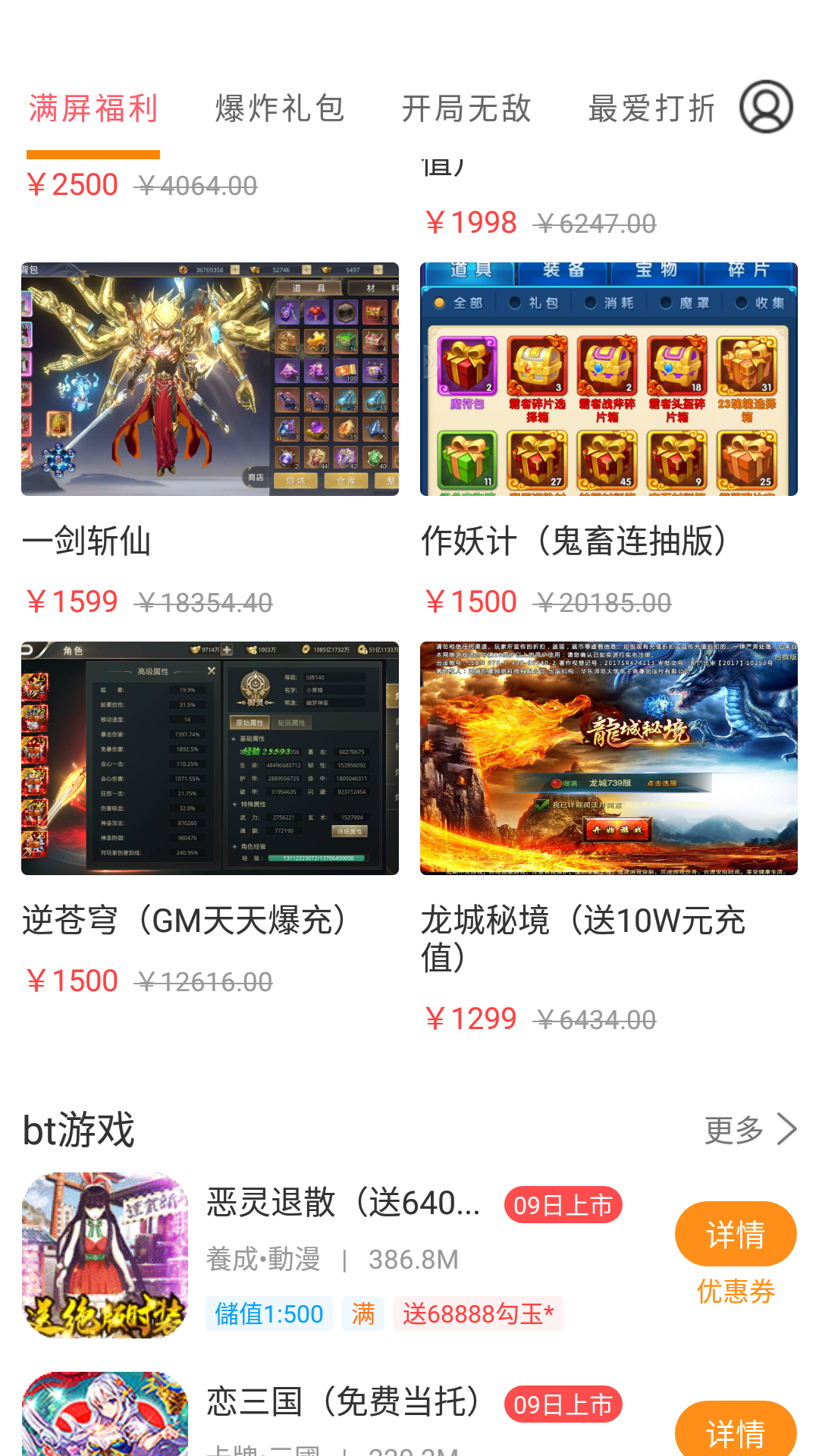The width and height of the screenshot is (819, 1456).
Task: Switch to the 最爱打折 tab
Action: click(x=652, y=107)
